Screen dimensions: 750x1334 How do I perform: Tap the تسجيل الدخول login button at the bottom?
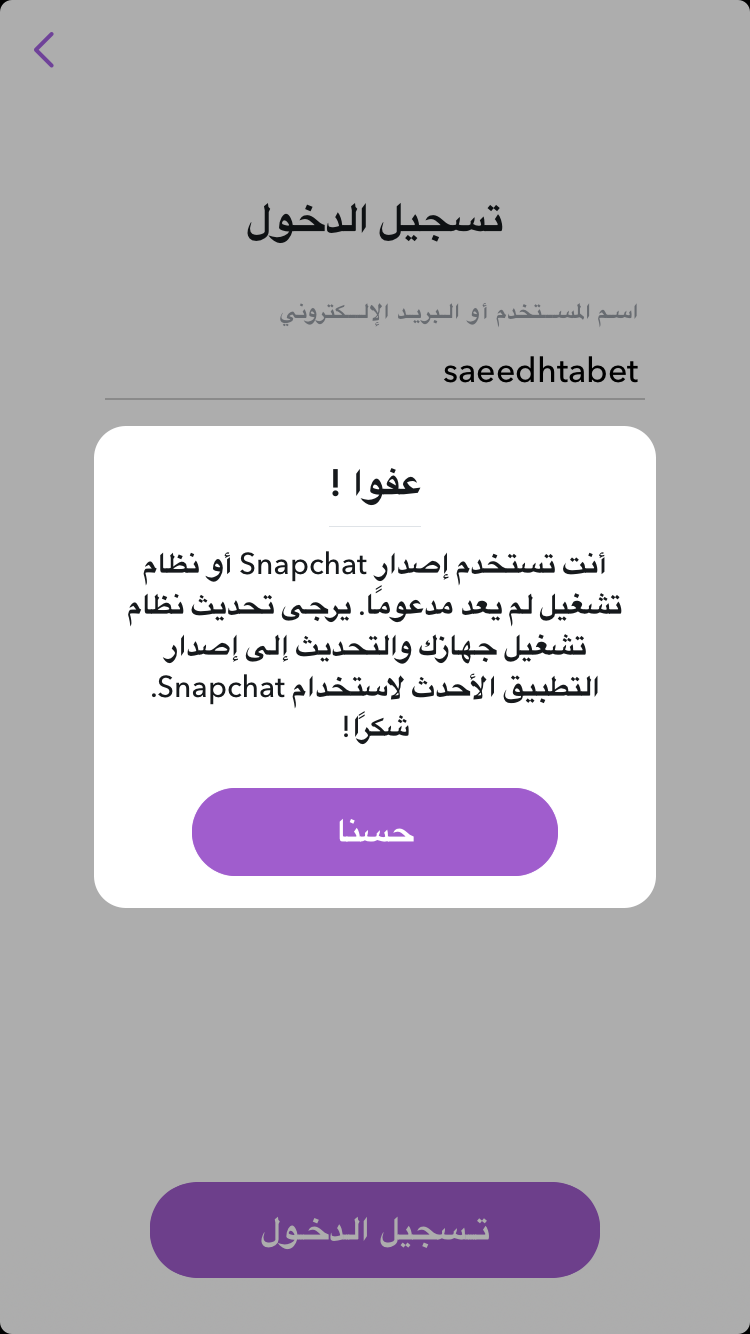click(375, 1230)
